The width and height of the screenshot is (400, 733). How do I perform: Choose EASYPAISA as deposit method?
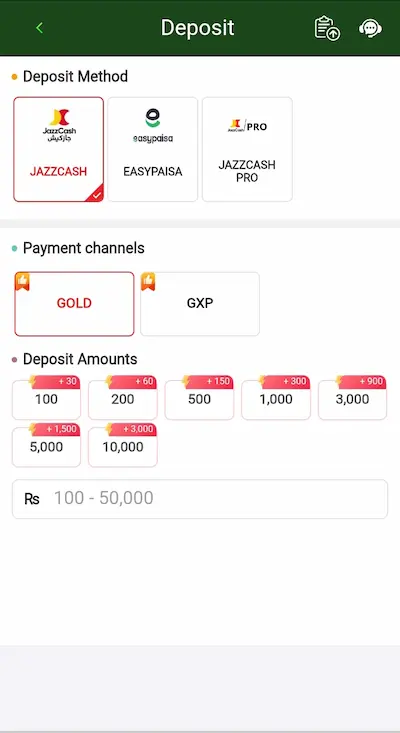click(153, 150)
